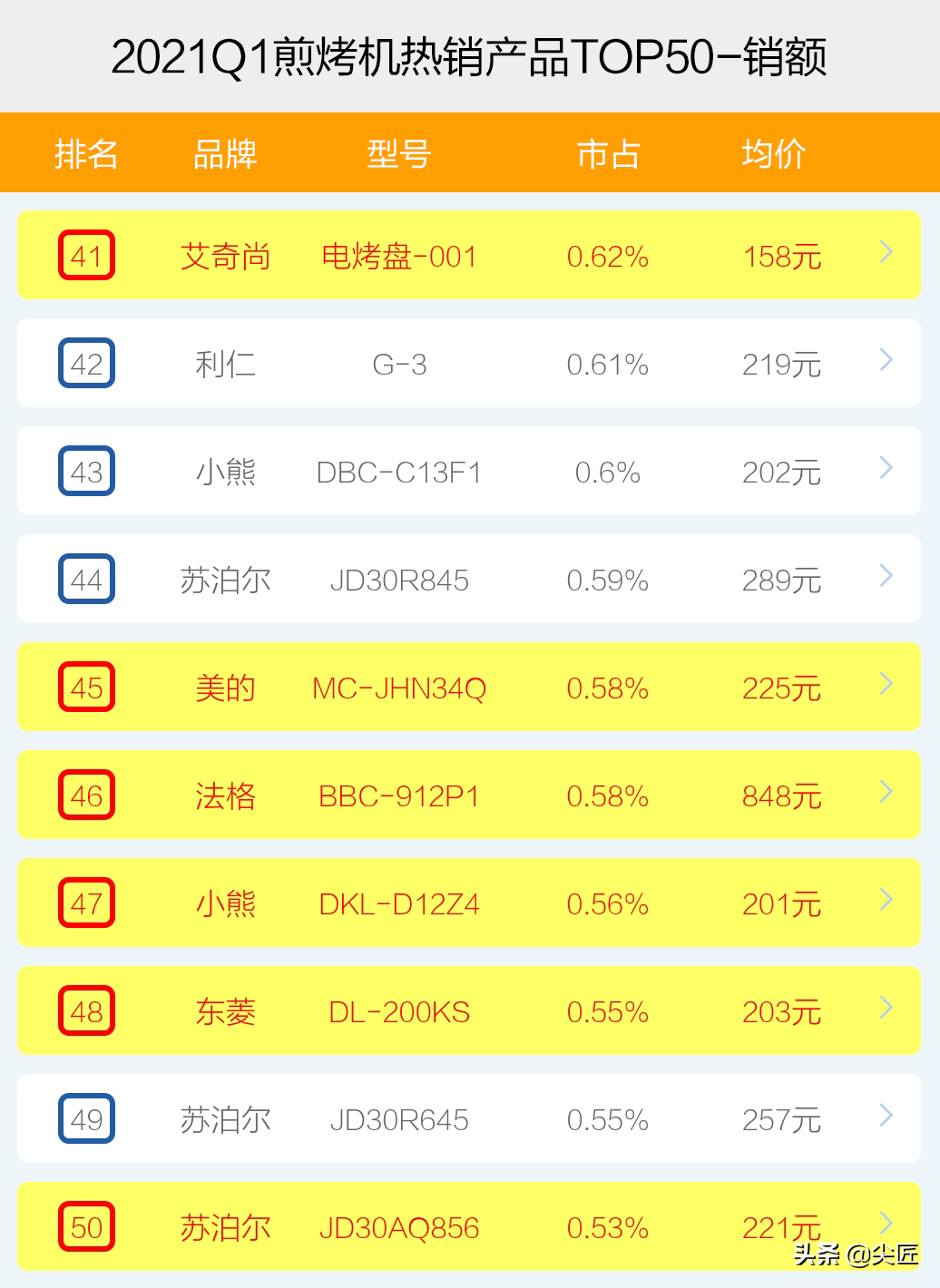Click the 市占 column header
940x1288 pixels.
coord(608,152)
